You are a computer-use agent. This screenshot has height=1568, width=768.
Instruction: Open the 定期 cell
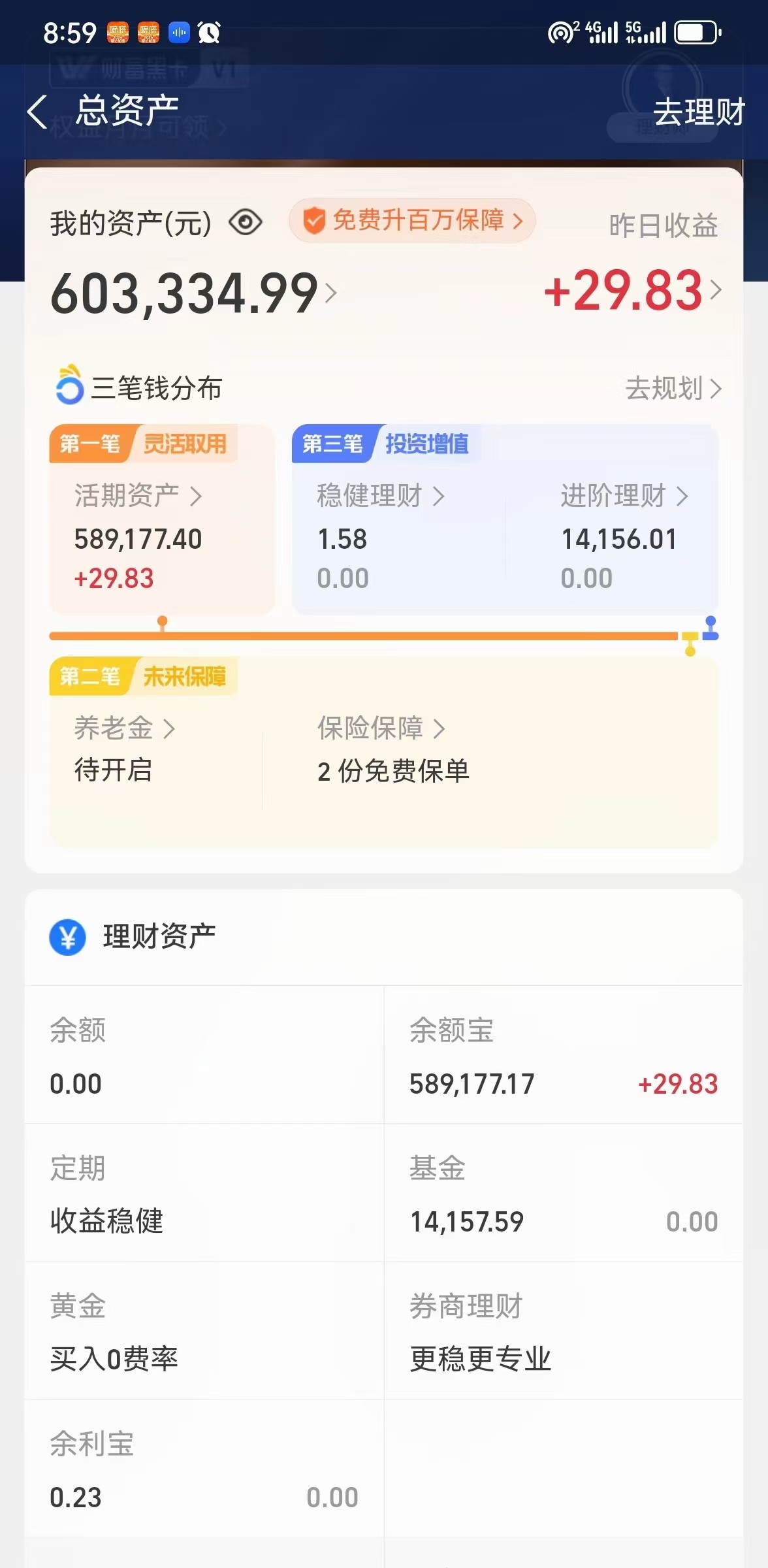tap(204, 1193)
